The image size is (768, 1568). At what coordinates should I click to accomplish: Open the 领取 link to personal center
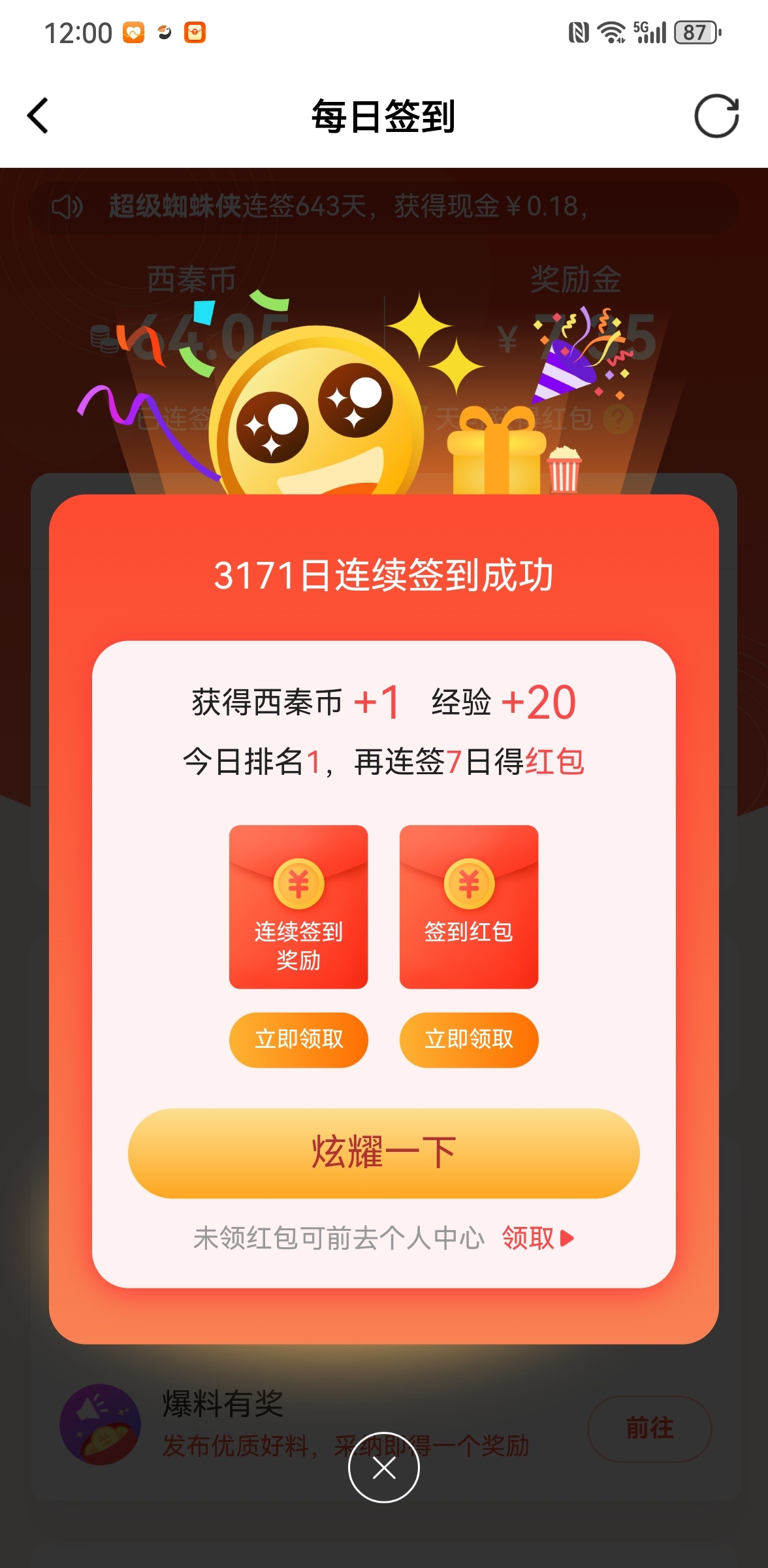[537, 1238]
